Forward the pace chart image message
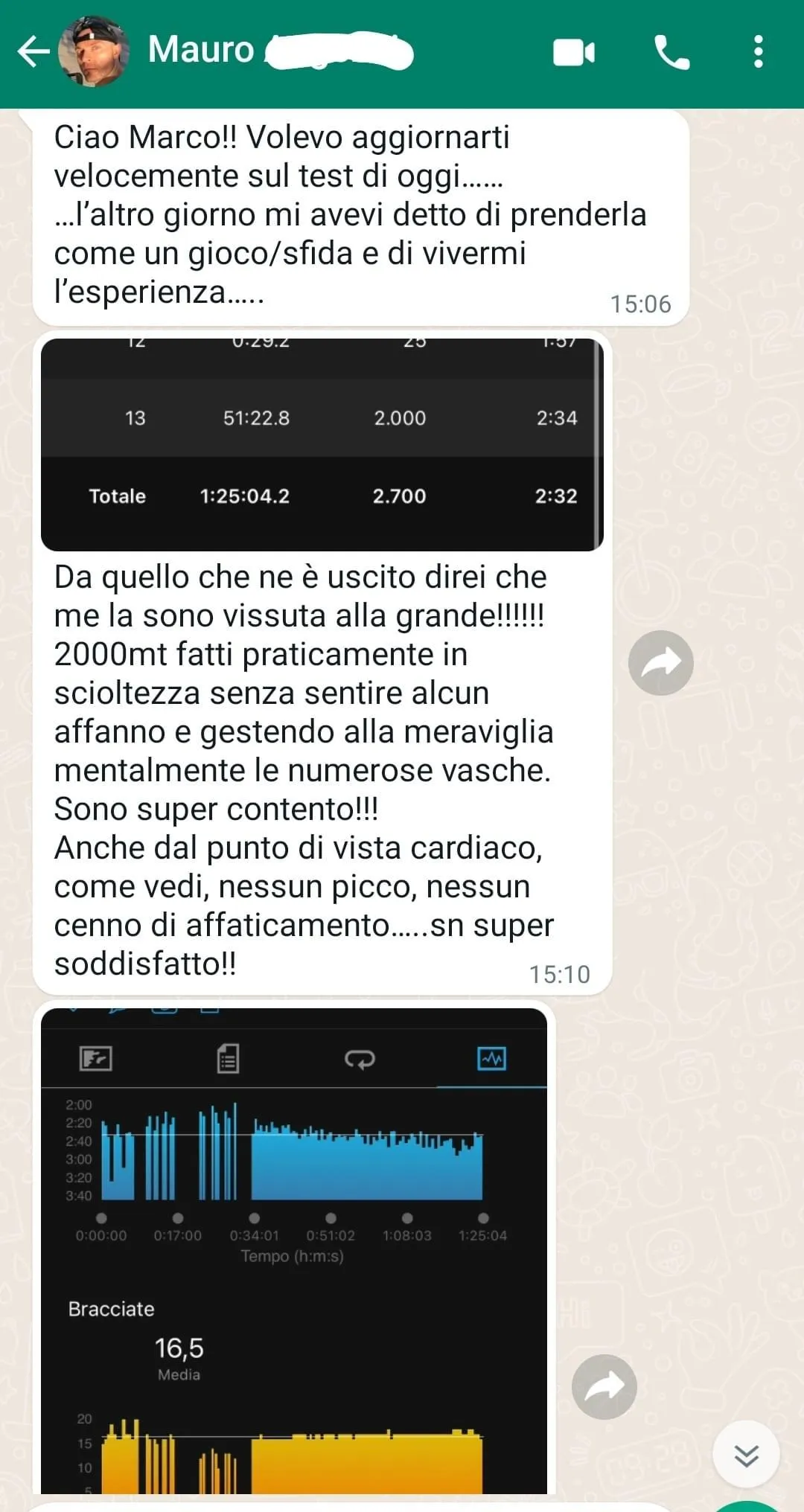The width and height of the screenshot is (804, 1512). (x=604, y=1386)
